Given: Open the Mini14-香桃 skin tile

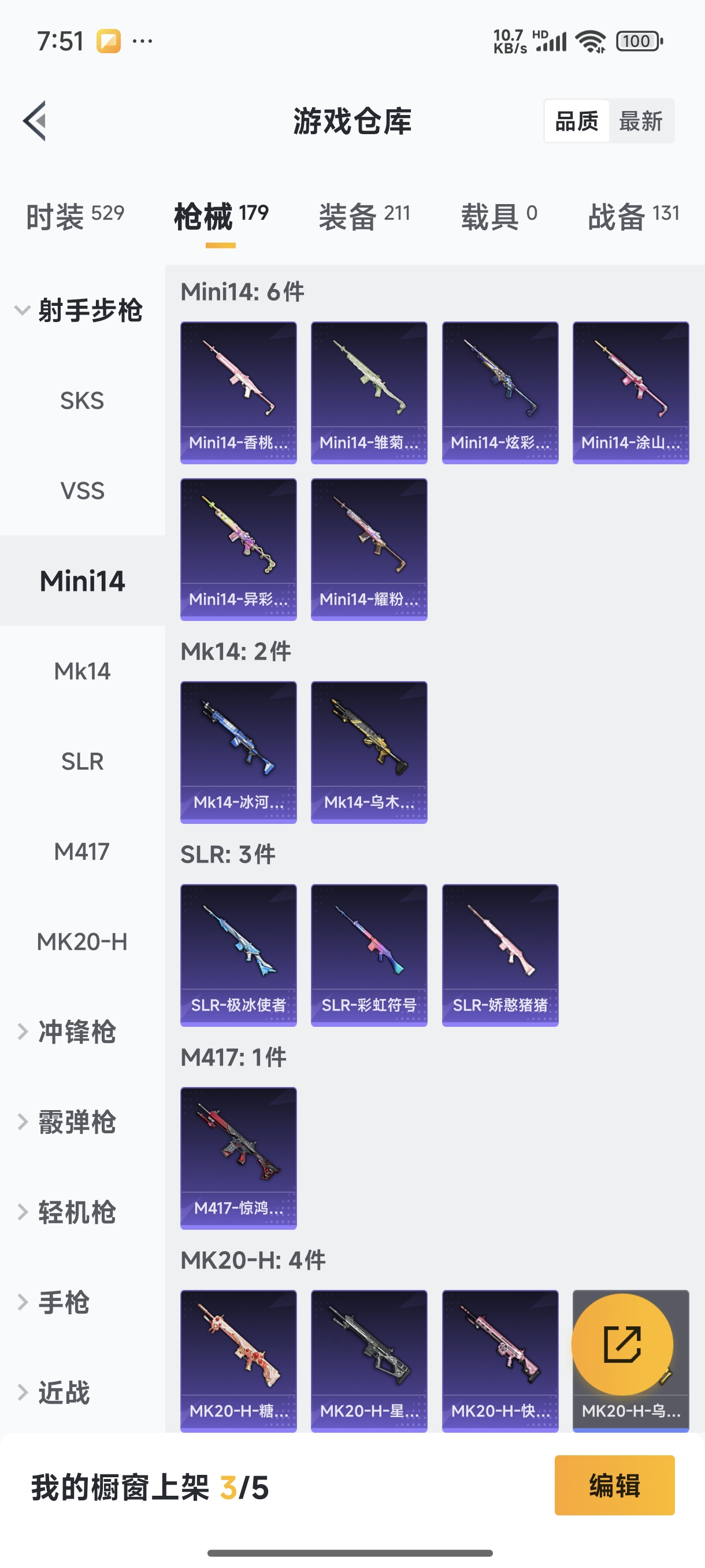Looking at the screenshot, I should [x=239, y=393].
